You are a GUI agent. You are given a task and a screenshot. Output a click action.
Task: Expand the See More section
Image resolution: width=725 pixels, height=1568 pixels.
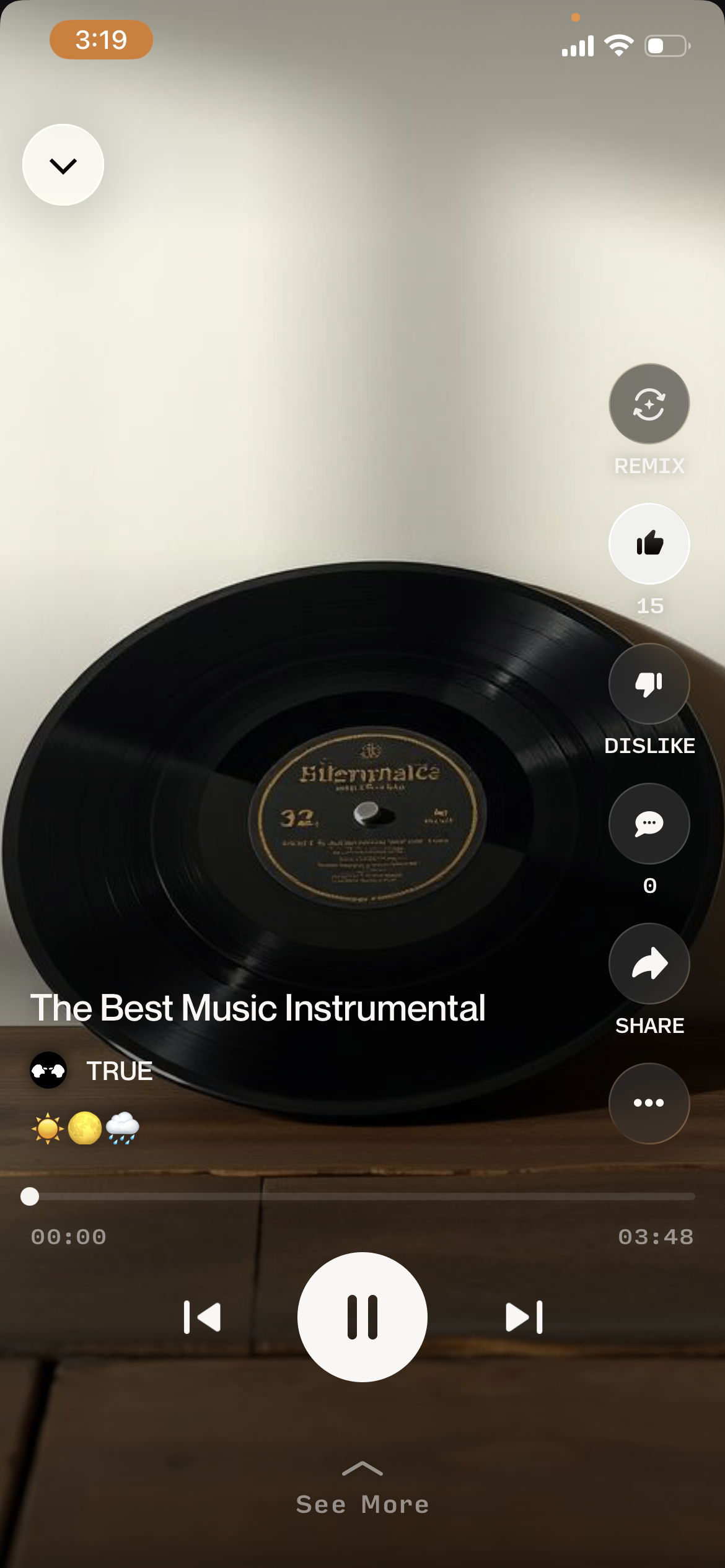tap(362, 1504)
